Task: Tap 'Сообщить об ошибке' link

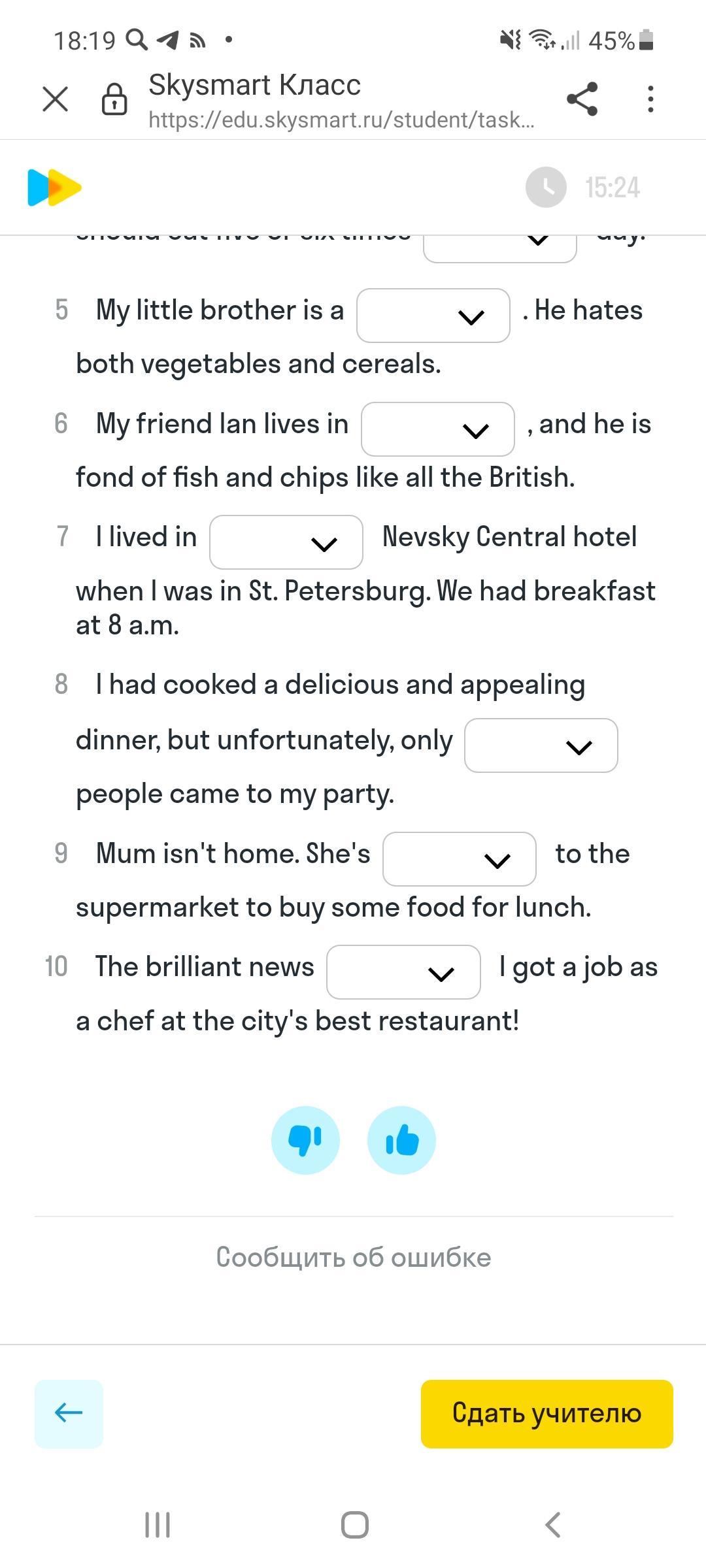Action: 353,1257
